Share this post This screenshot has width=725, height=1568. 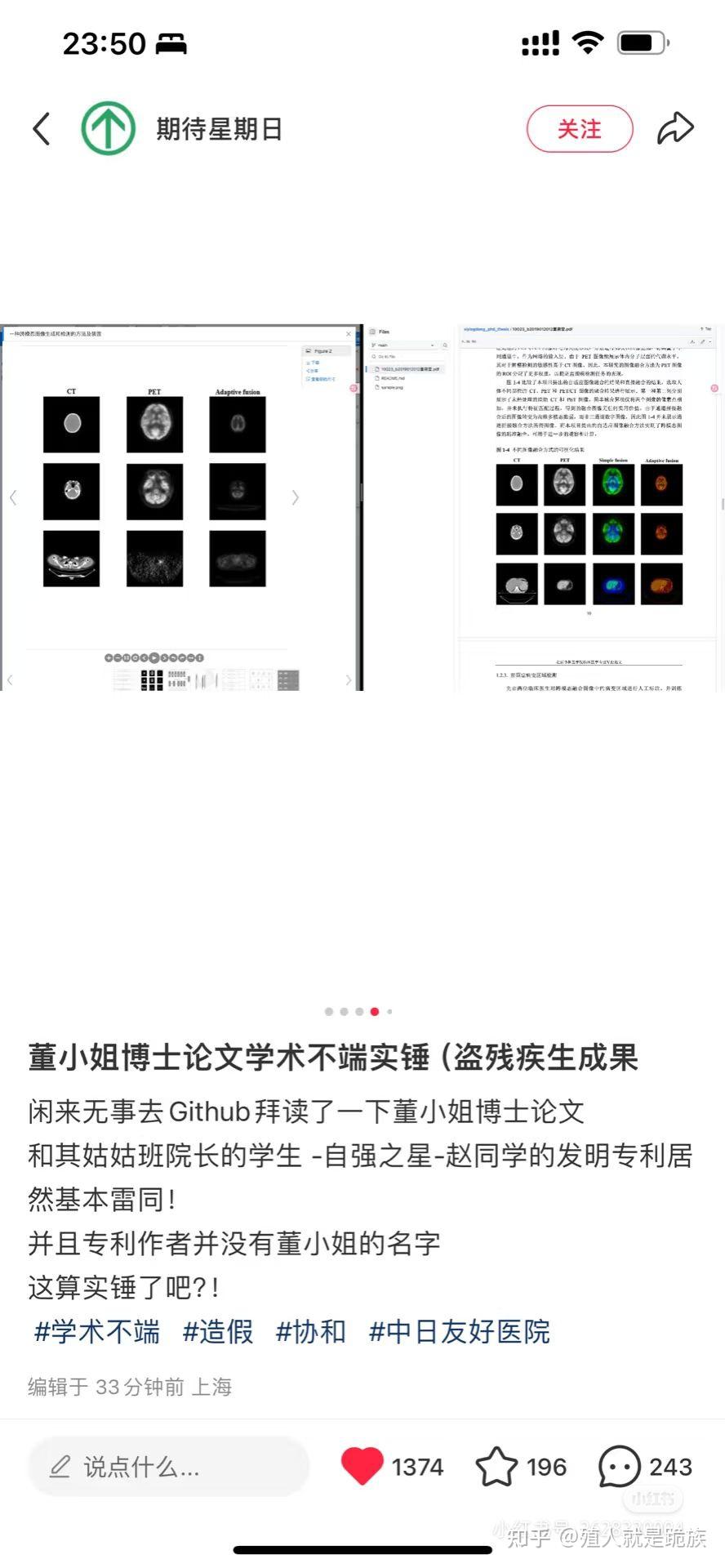point(675,129)
